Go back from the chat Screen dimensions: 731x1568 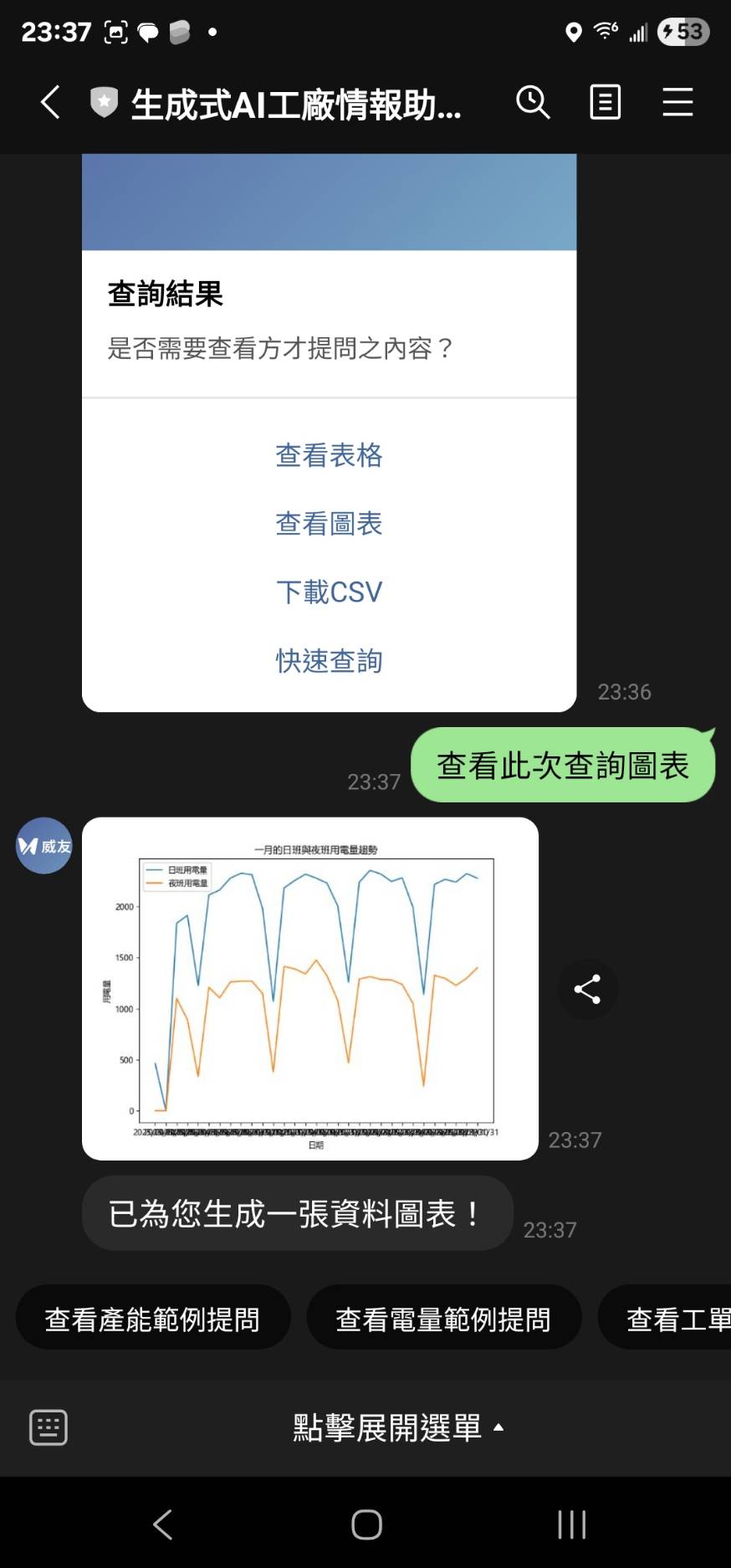click(50, 103)
